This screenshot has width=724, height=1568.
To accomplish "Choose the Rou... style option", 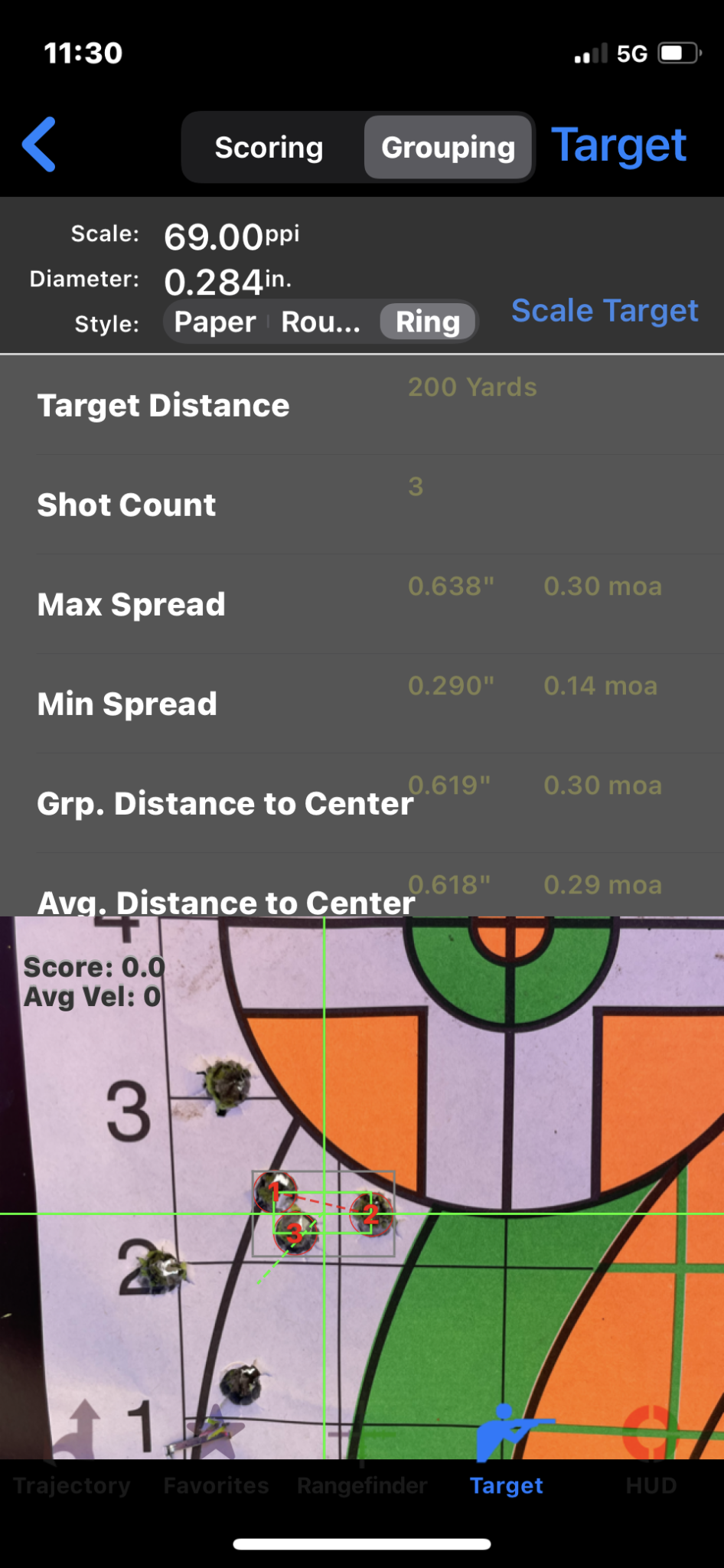I will [x=321, y=322].
